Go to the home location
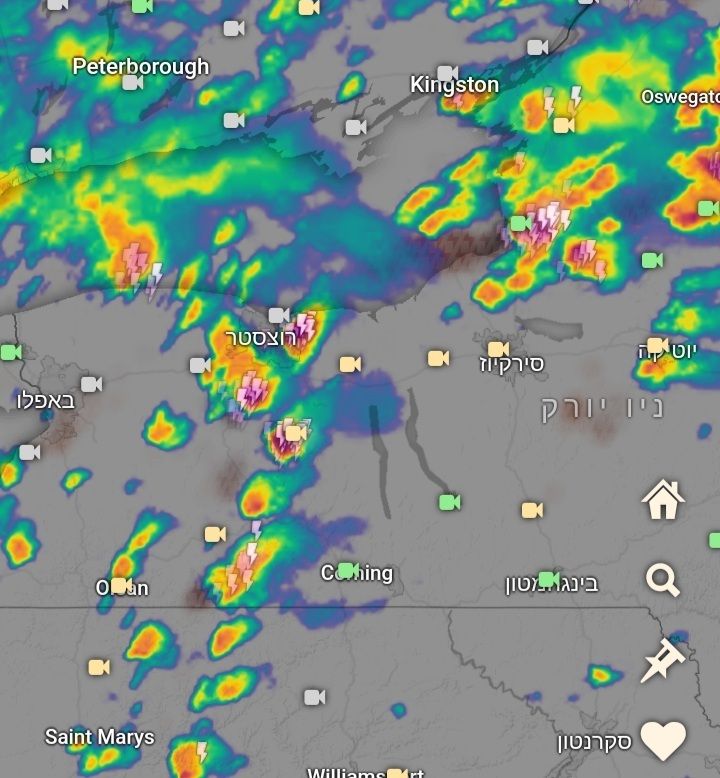 (663, 498)
